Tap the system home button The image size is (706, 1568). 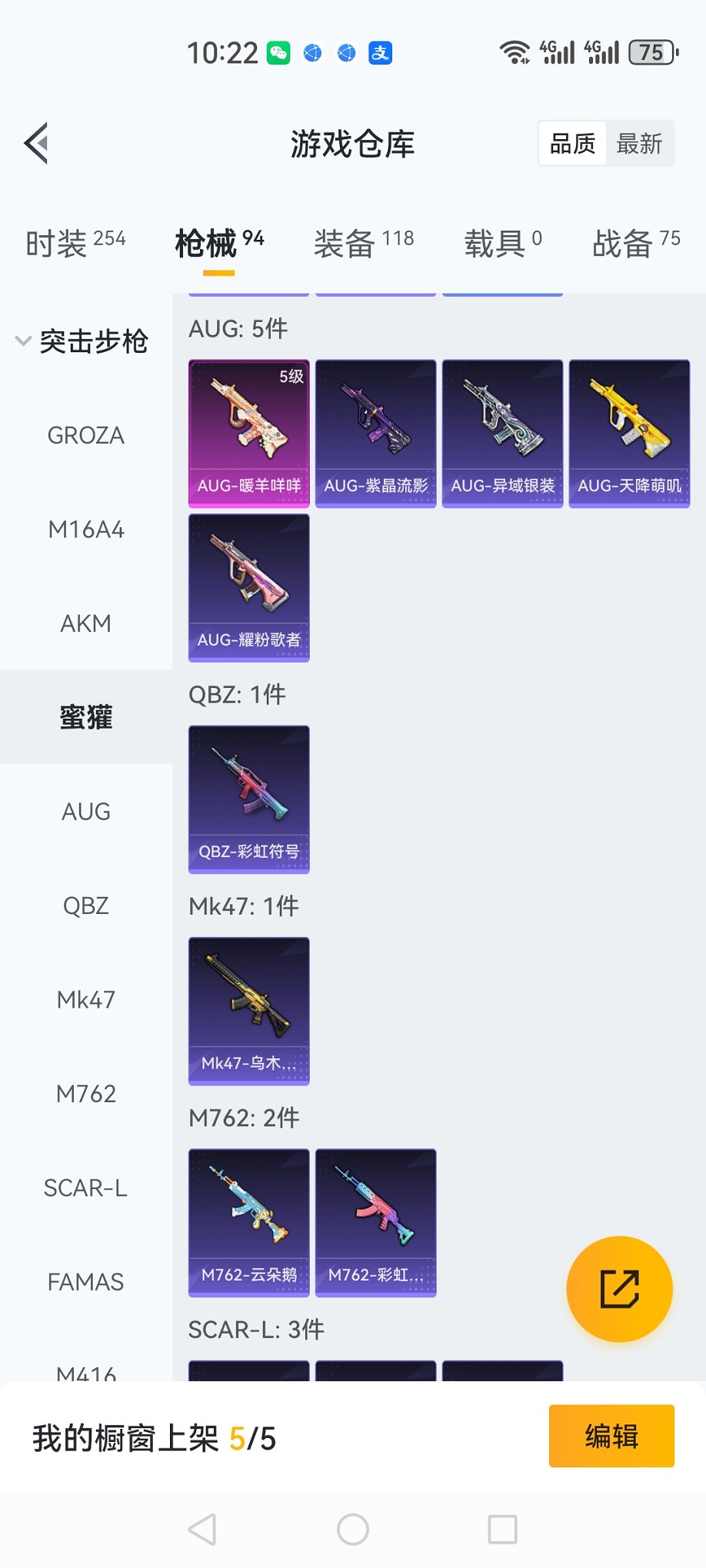pyautogui.click(x=353, y=1530)
